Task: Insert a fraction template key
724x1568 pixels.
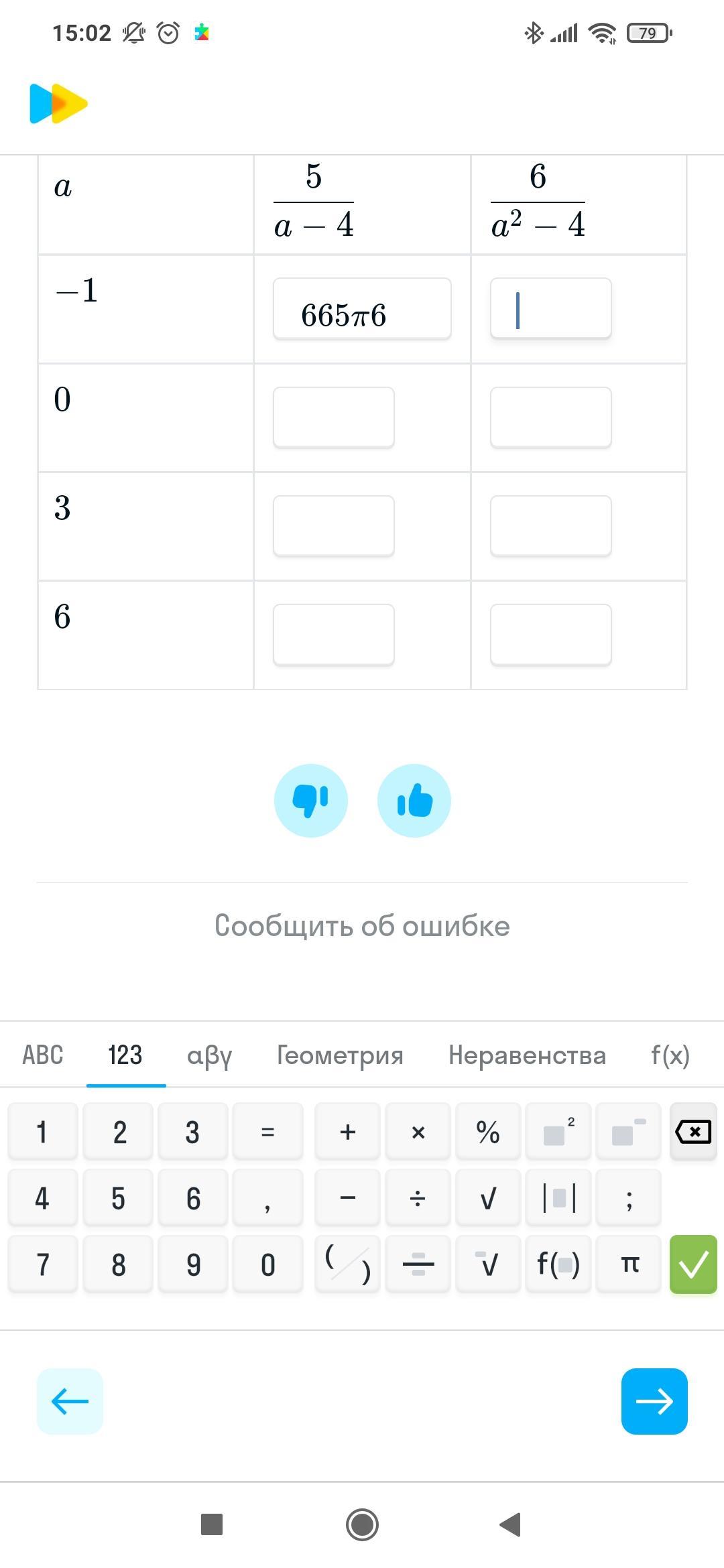Action: click(418, 1264)
